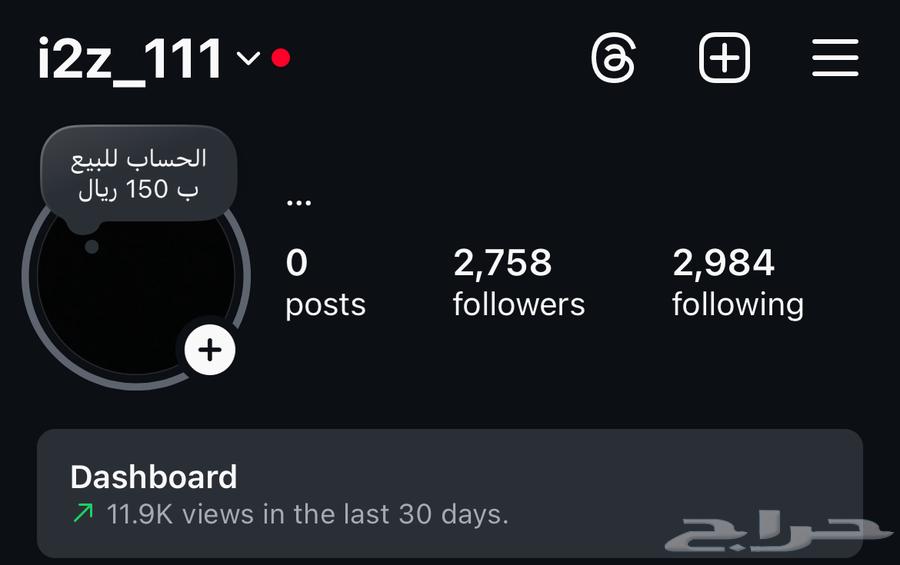Open the Dashboard card

(x=449, y=493)
